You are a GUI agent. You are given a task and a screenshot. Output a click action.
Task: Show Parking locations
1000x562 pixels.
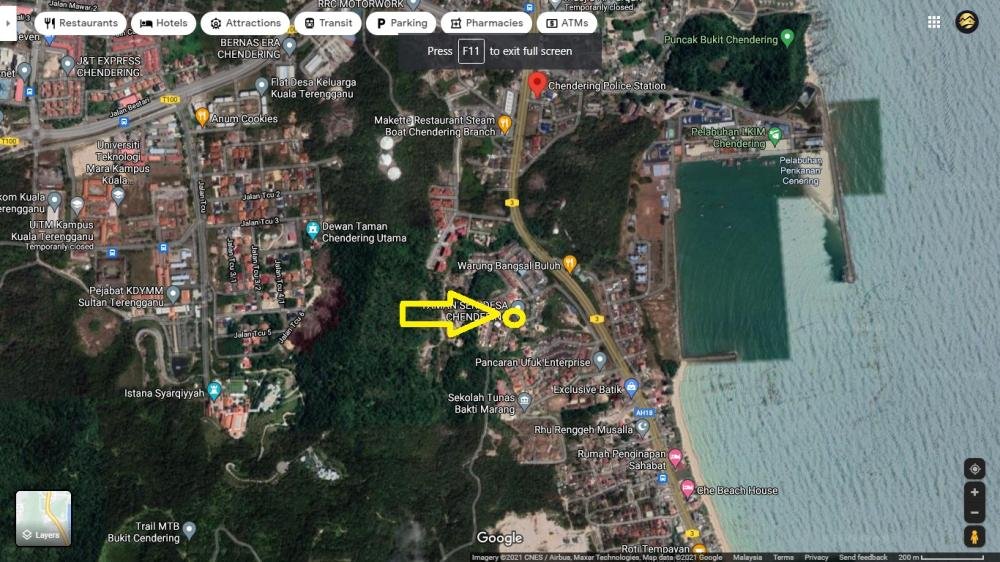coord(401,23)
